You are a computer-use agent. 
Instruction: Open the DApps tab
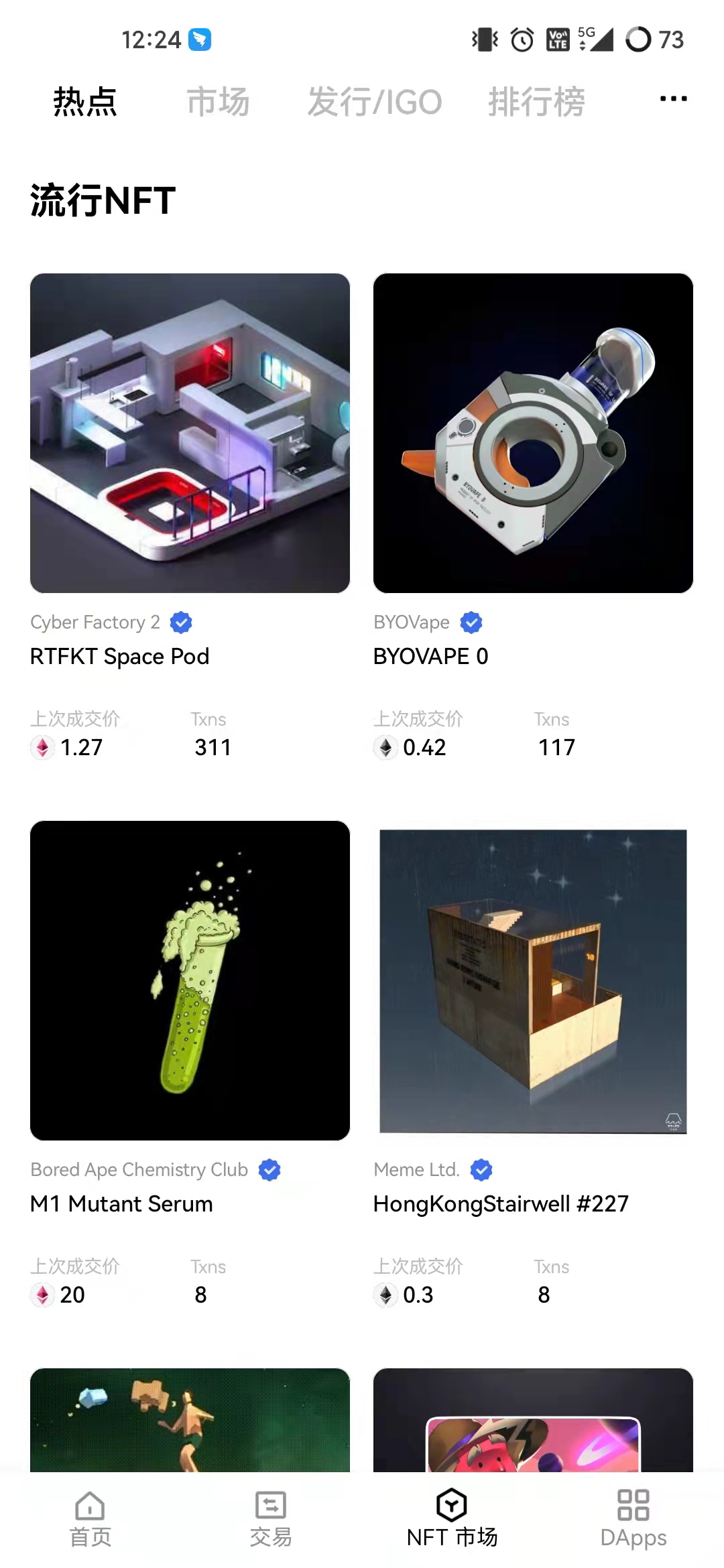tap(633, 1518)
